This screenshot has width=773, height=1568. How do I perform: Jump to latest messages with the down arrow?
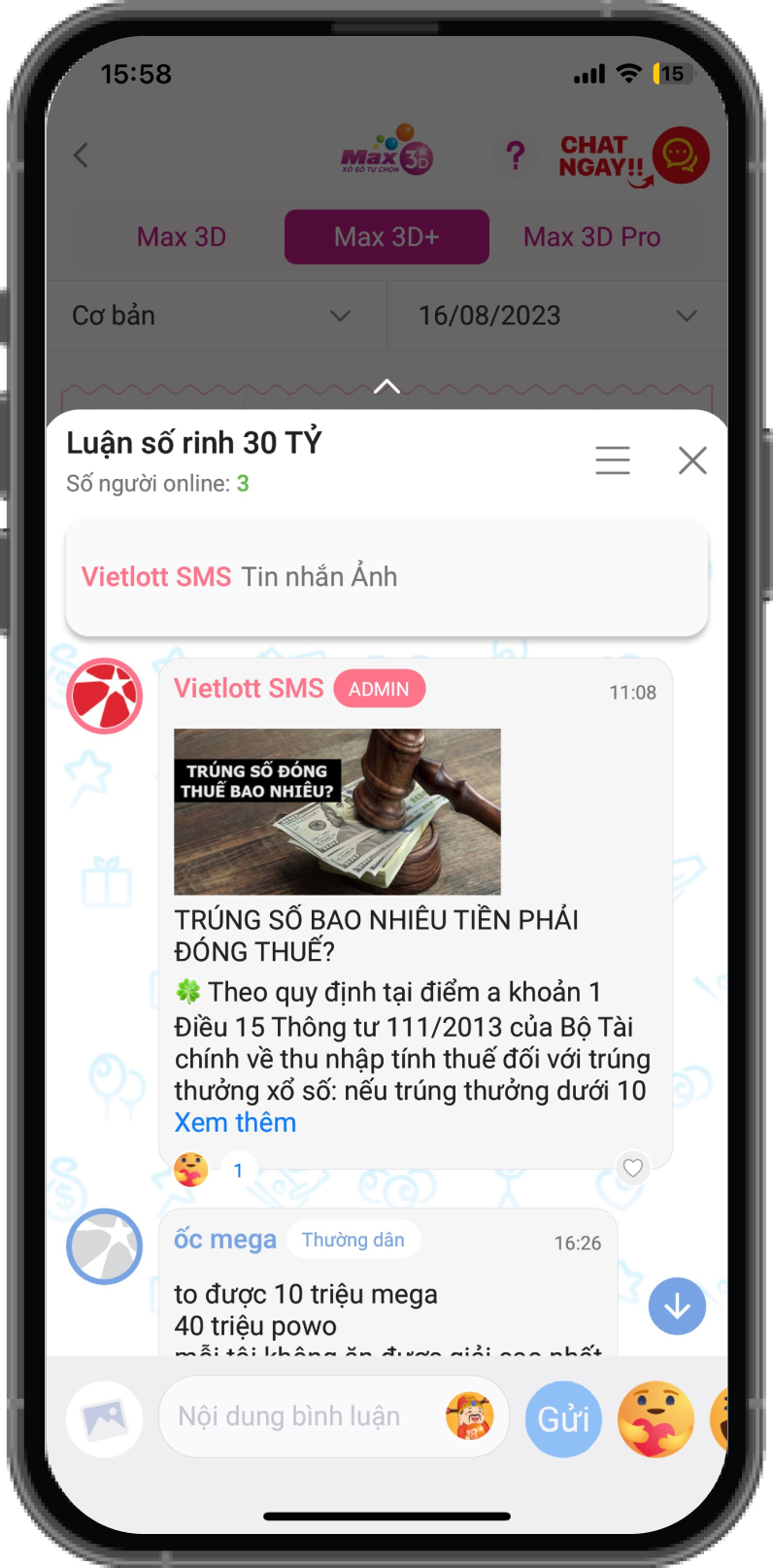click(x=677, y=1306)
